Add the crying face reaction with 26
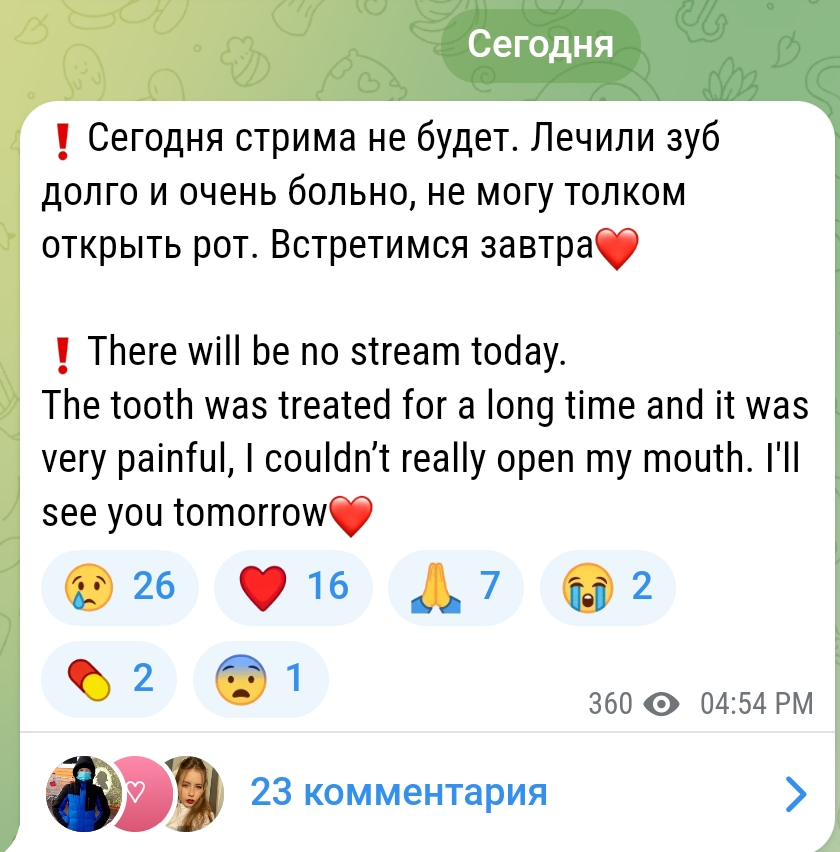This screenshot has height=852, width=840. coord(119,586)
